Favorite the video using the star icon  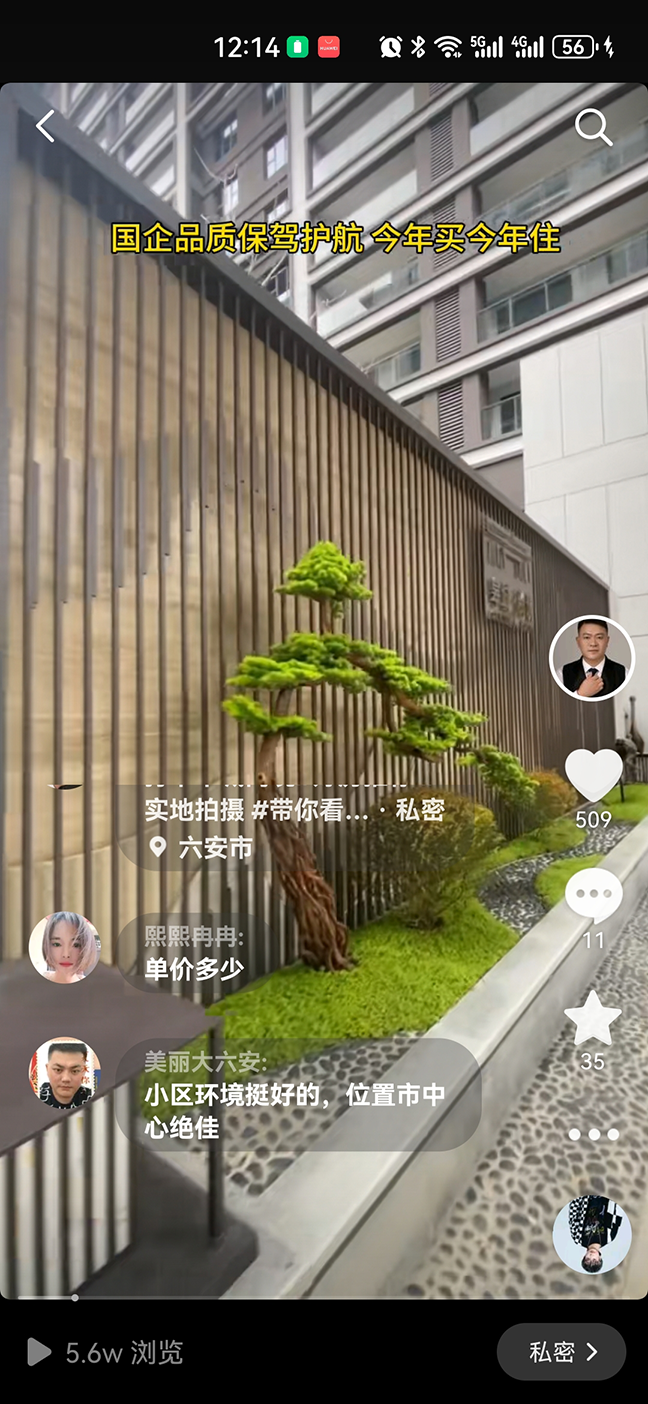pos(593,1019)
